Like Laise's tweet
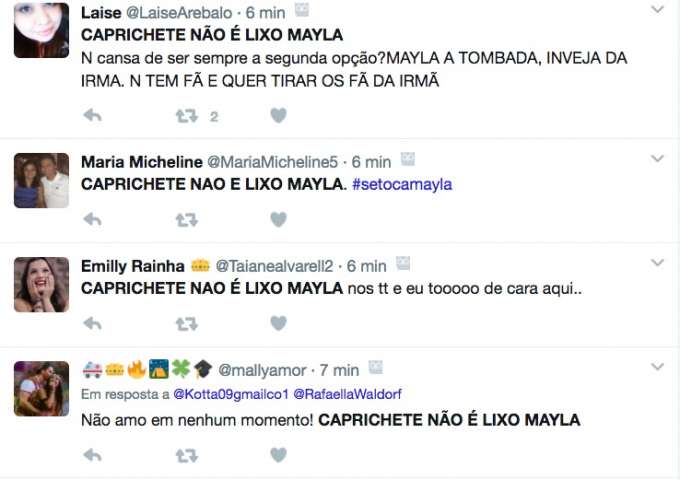This screenshot has width=680, height=480. pos(279,116)
